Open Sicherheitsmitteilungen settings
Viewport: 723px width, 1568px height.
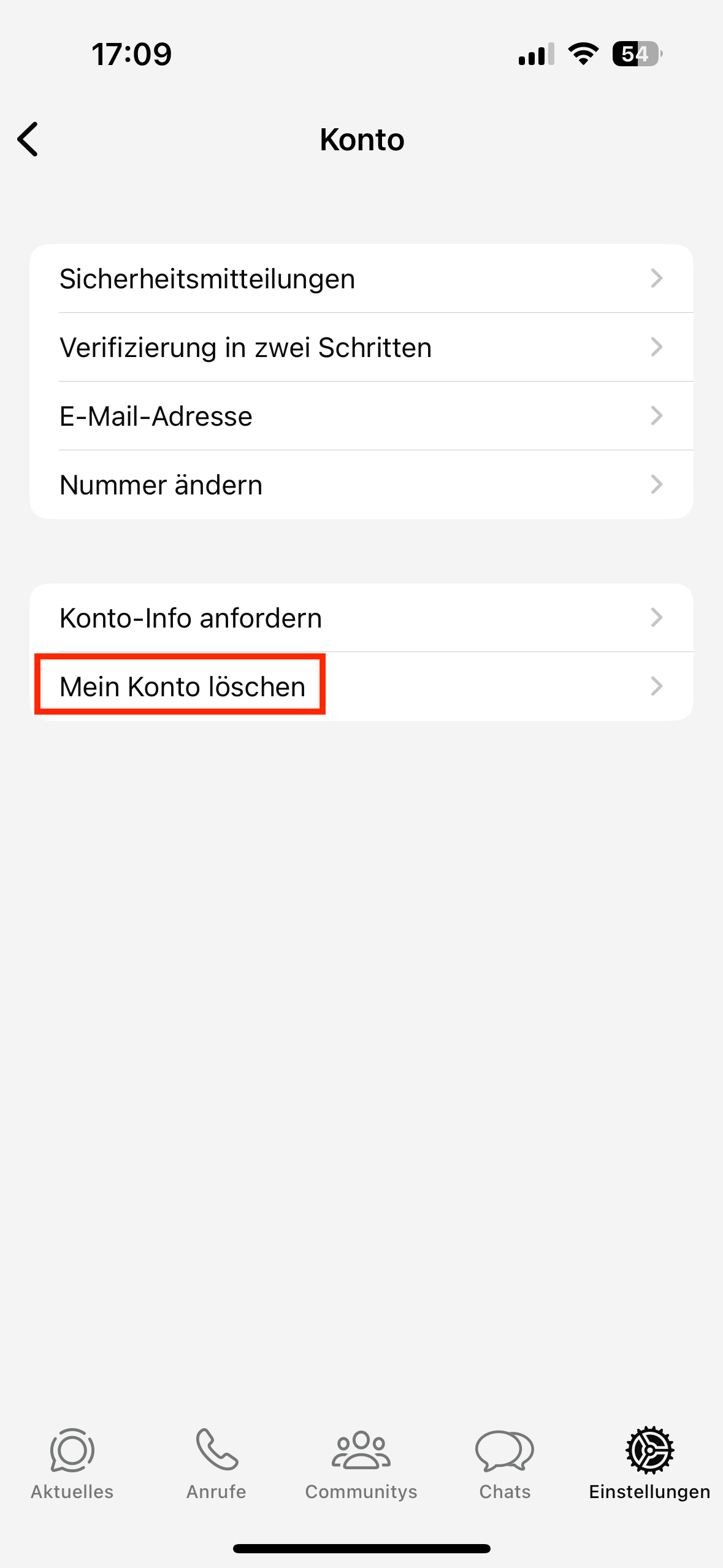361,279
